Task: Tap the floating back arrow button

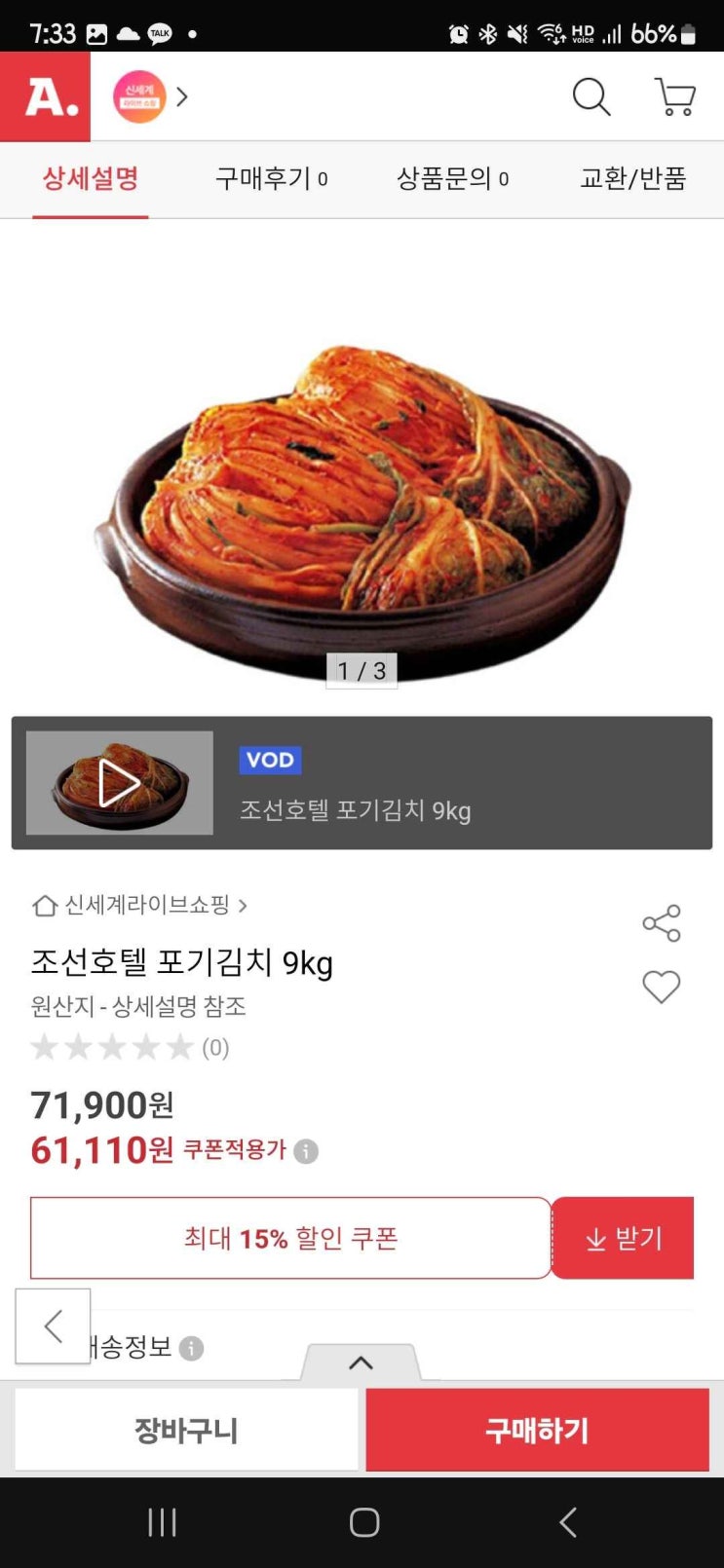Action: click(53, 1325)
